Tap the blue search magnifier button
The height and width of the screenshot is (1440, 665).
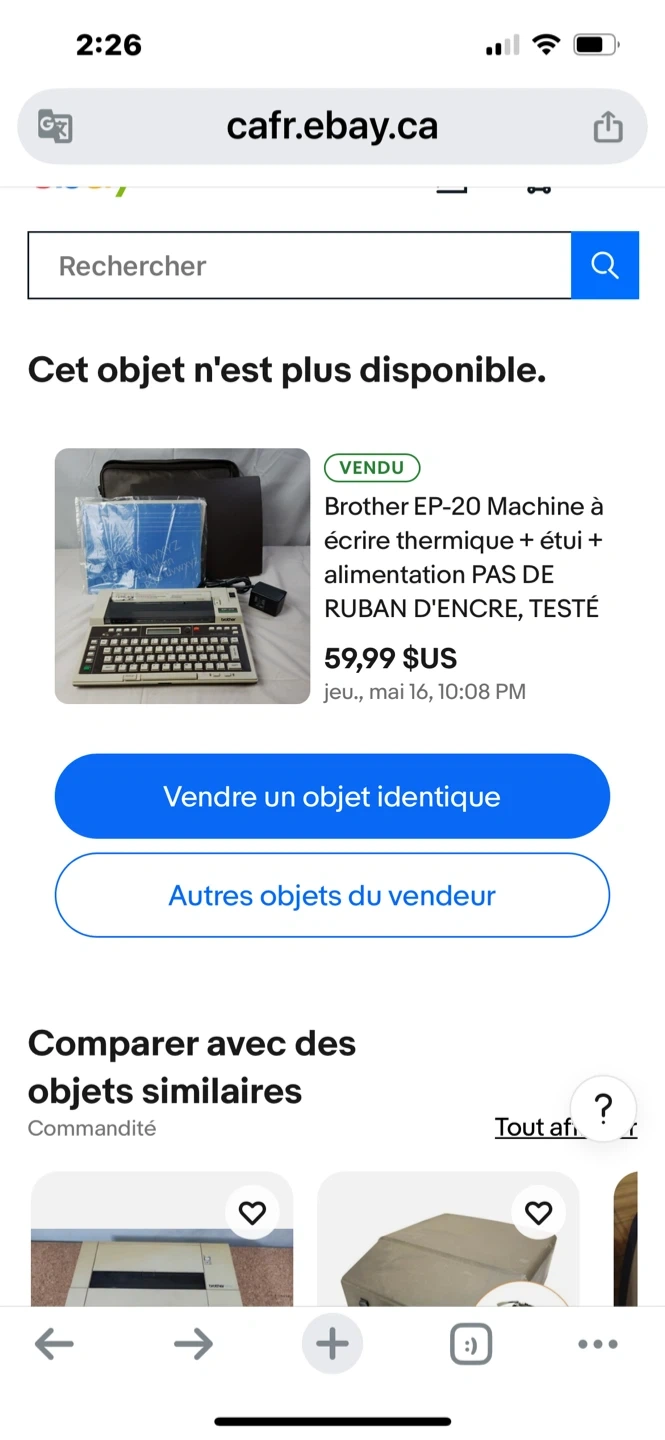point(604,265)
